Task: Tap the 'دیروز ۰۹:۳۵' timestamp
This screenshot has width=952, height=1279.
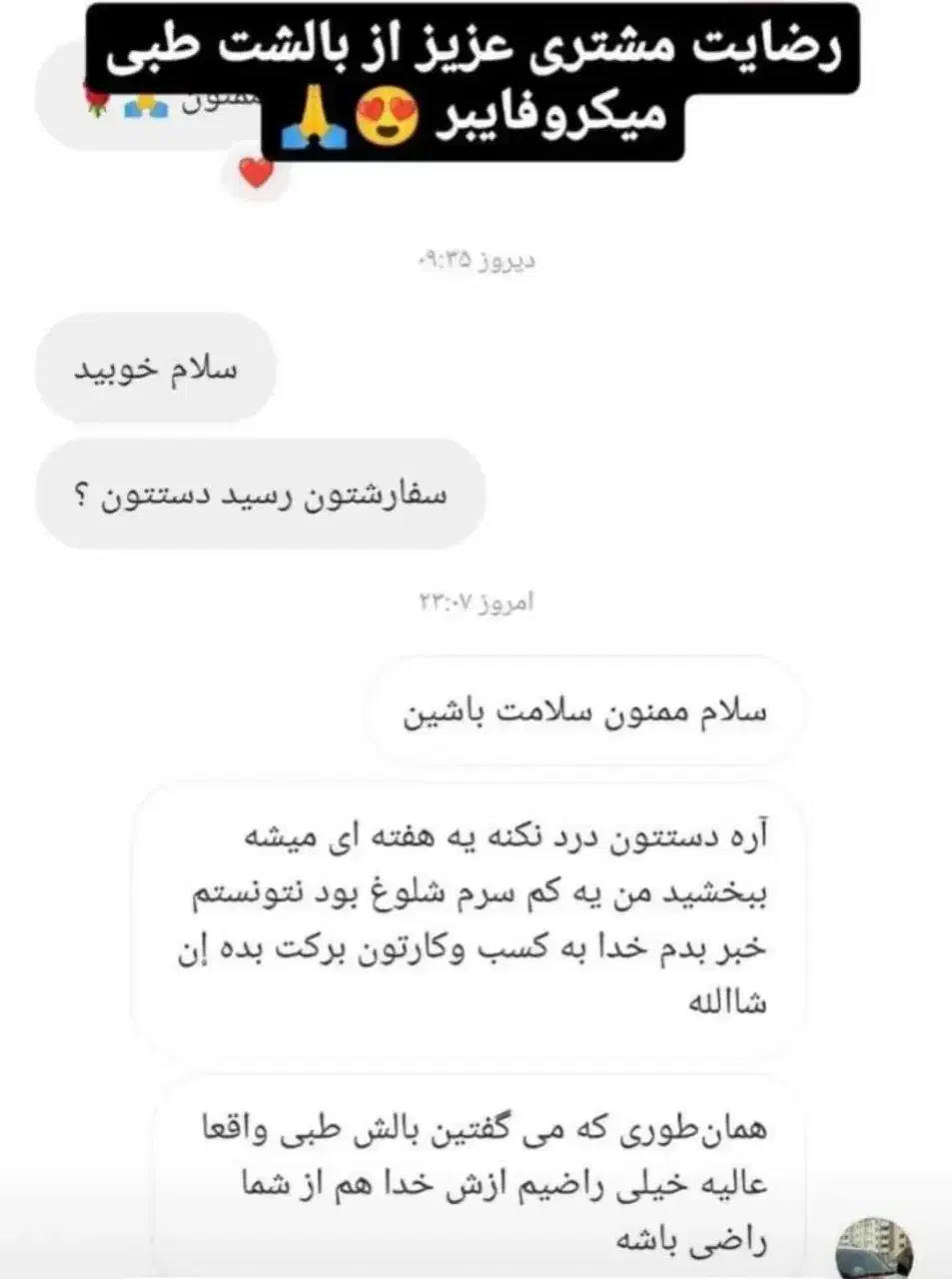Action: [x=476, y=260]
